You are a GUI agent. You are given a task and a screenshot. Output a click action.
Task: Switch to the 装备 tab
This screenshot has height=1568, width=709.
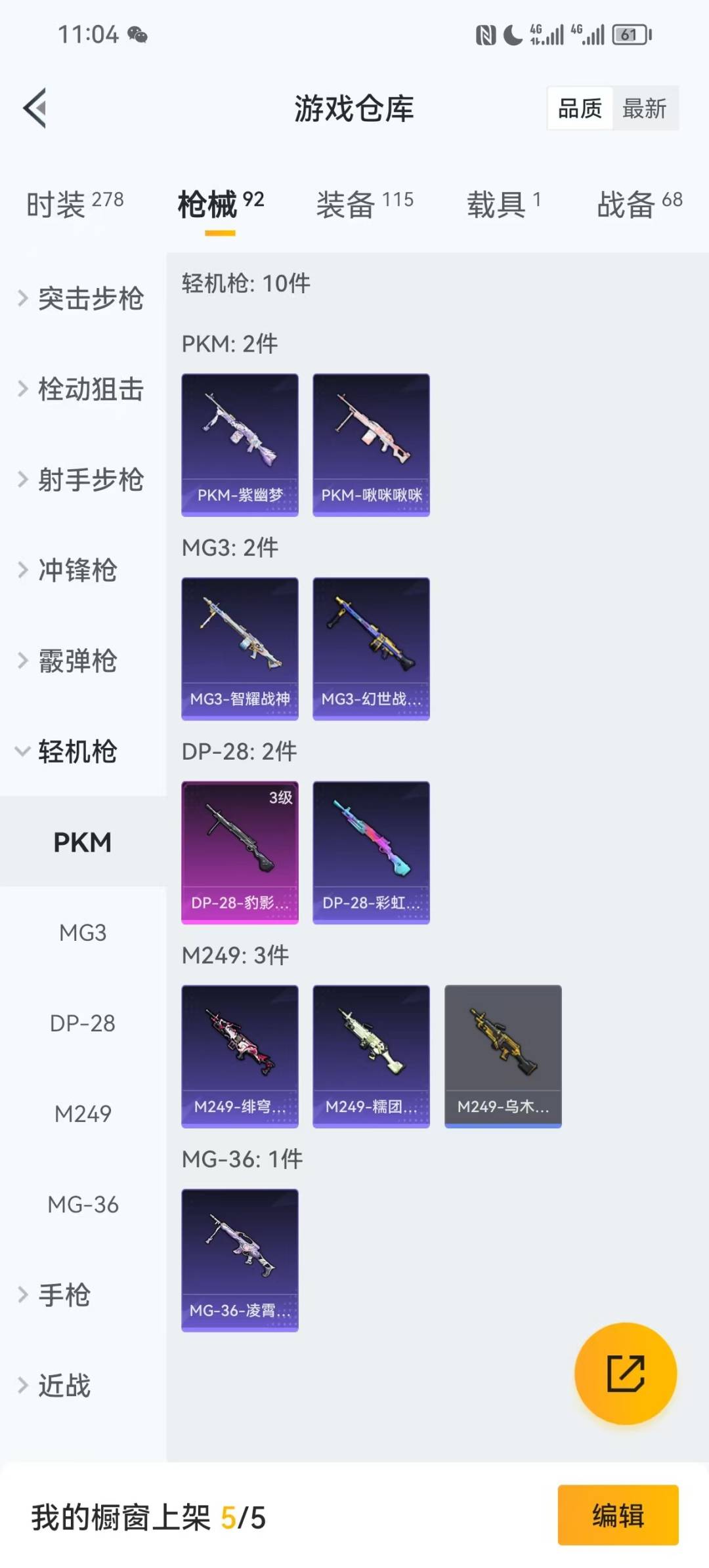364,204
